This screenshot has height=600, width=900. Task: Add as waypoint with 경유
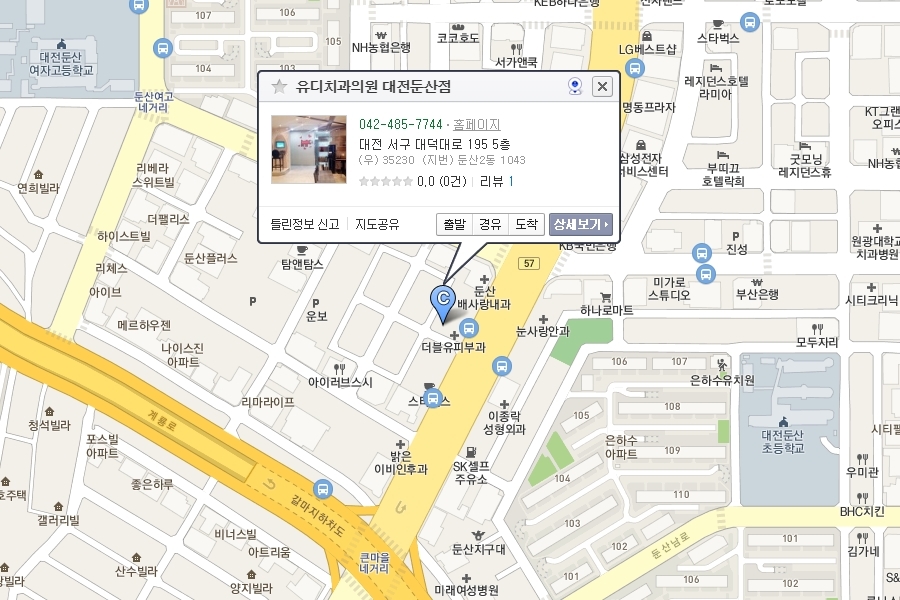click(490, 224)
